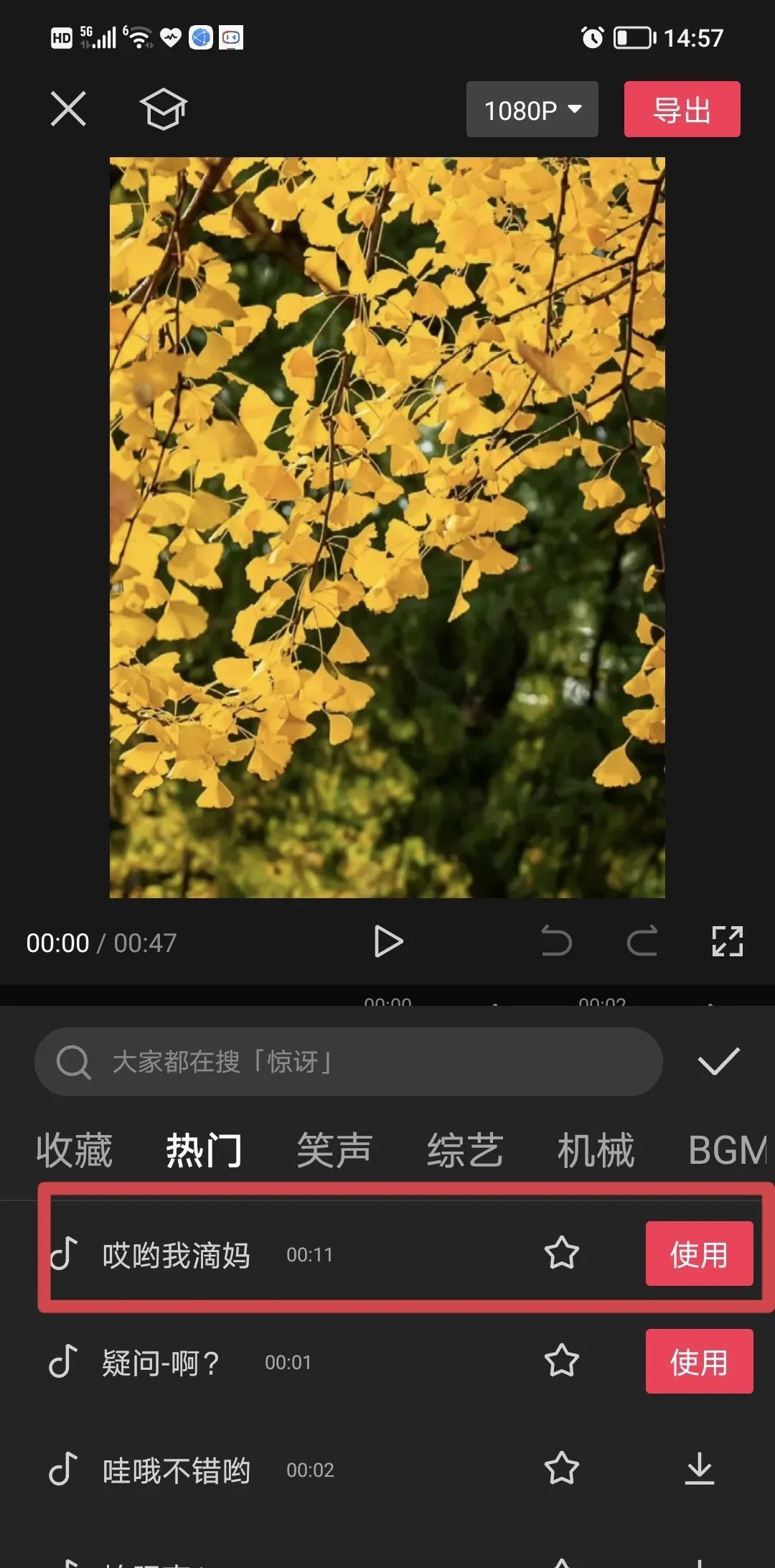The height and width of the screenshot is (1568, 775).
Task: Select the 热门 tab
Action: 204,1150
